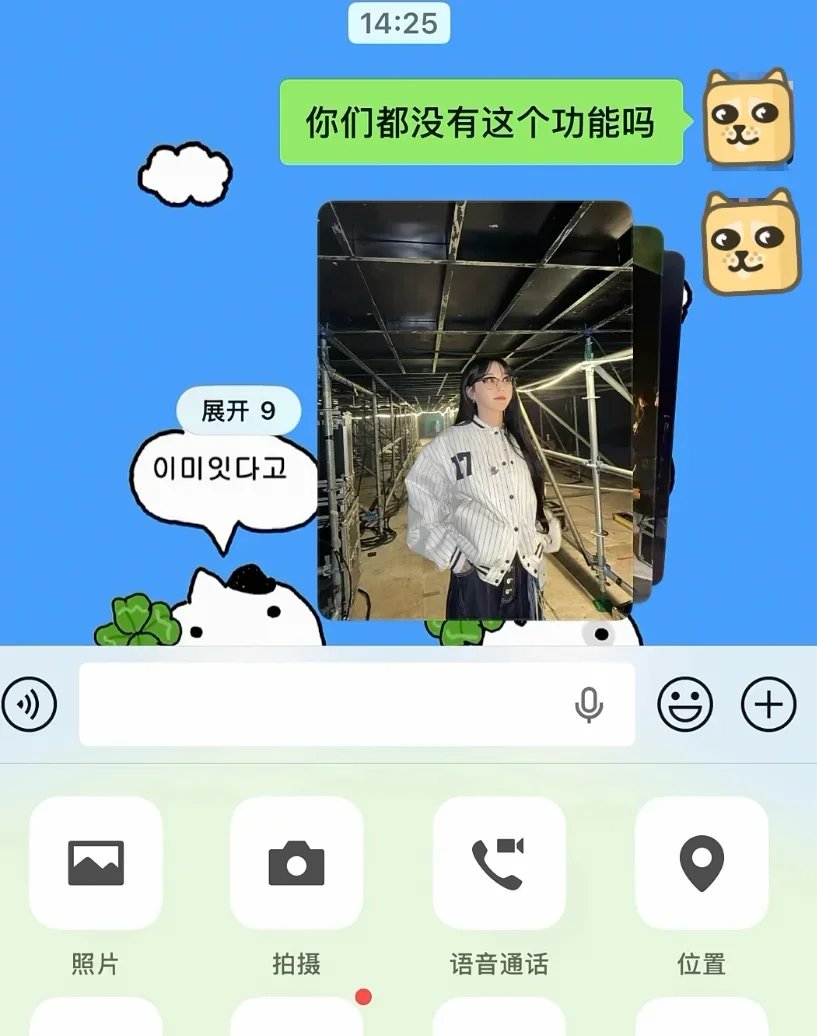
Task: Expand the photo stack via 展开 9
Action: (x=238, y=411)
